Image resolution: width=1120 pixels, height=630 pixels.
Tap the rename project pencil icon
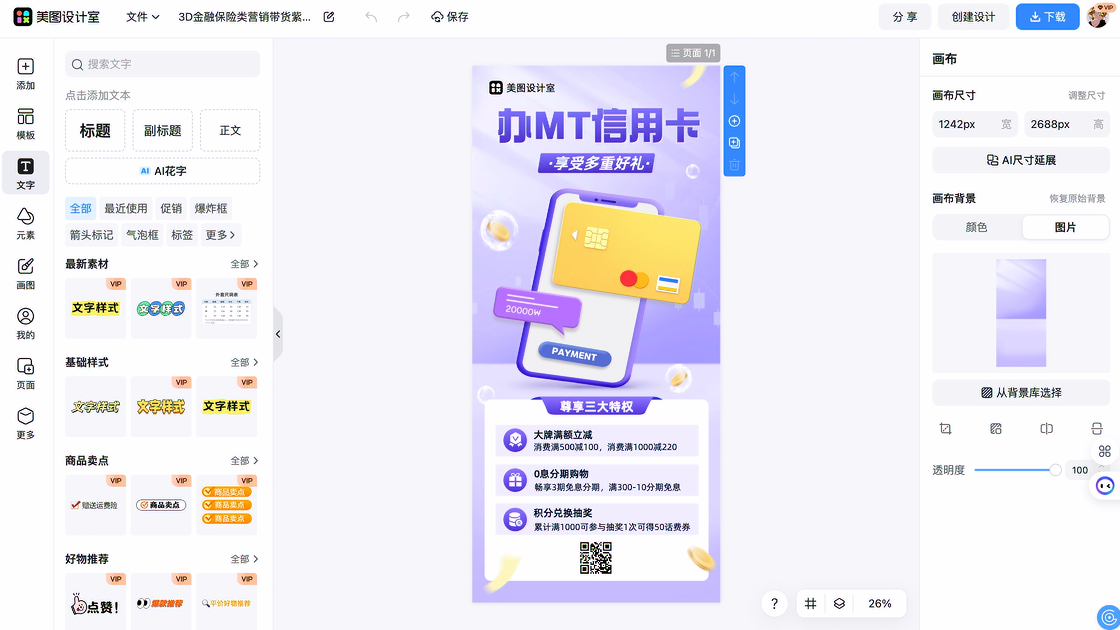(x=329, y=17)
